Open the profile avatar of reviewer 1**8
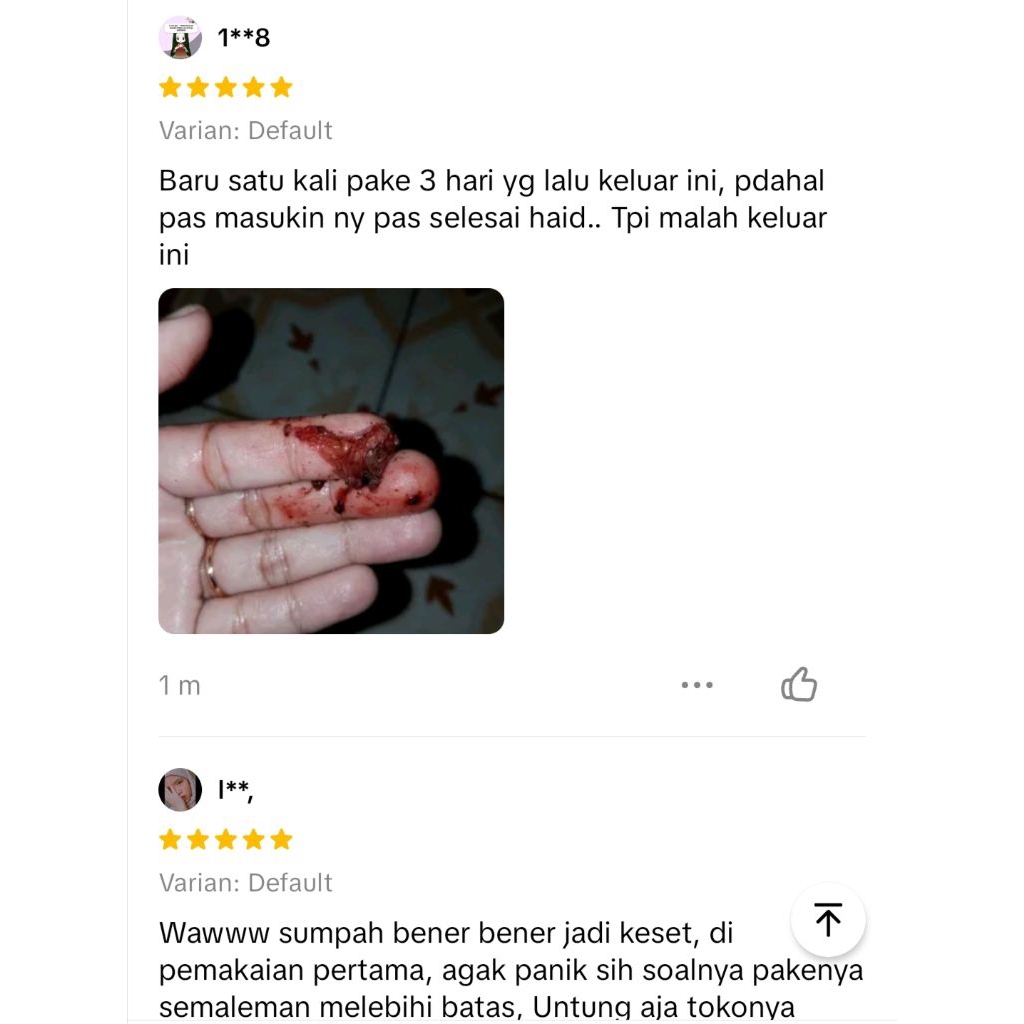 coord(180,37)
